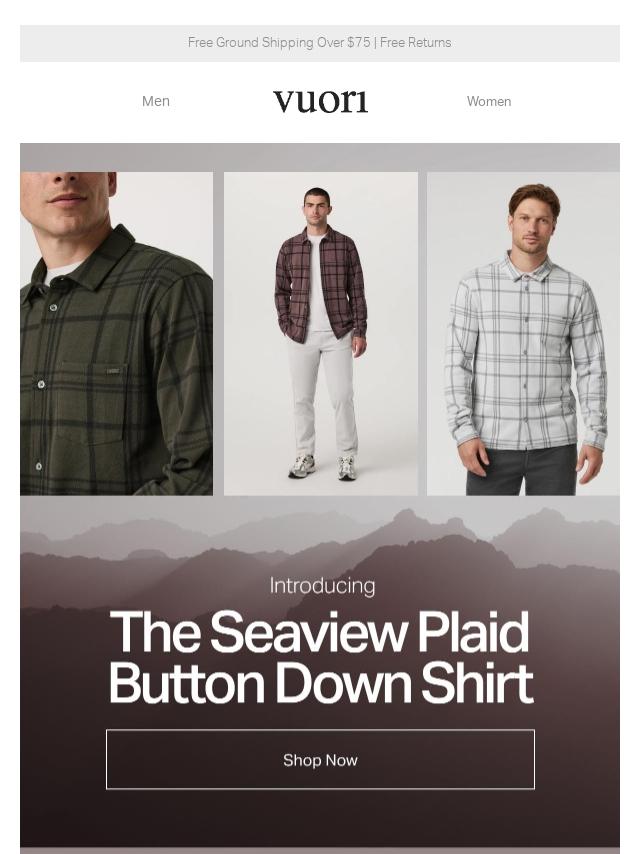Open the Men category link
This screenshot has width=640, height=854.
tap(156, 101)
